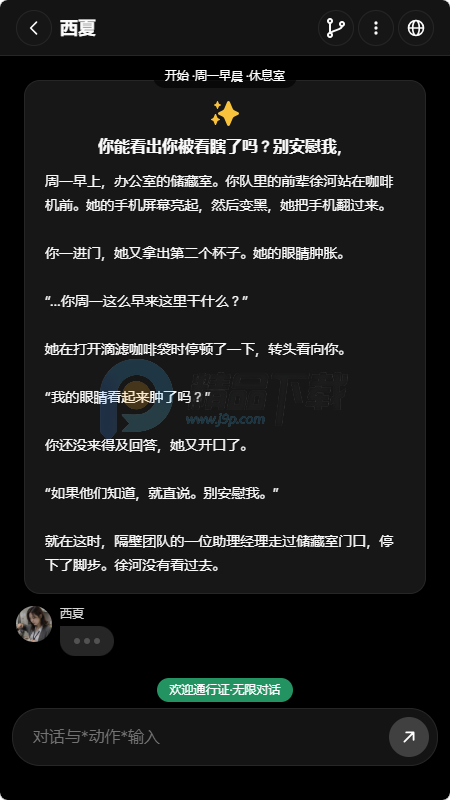Go back from the 西夏 chat
450x800 pixels.
pos(34,28)
